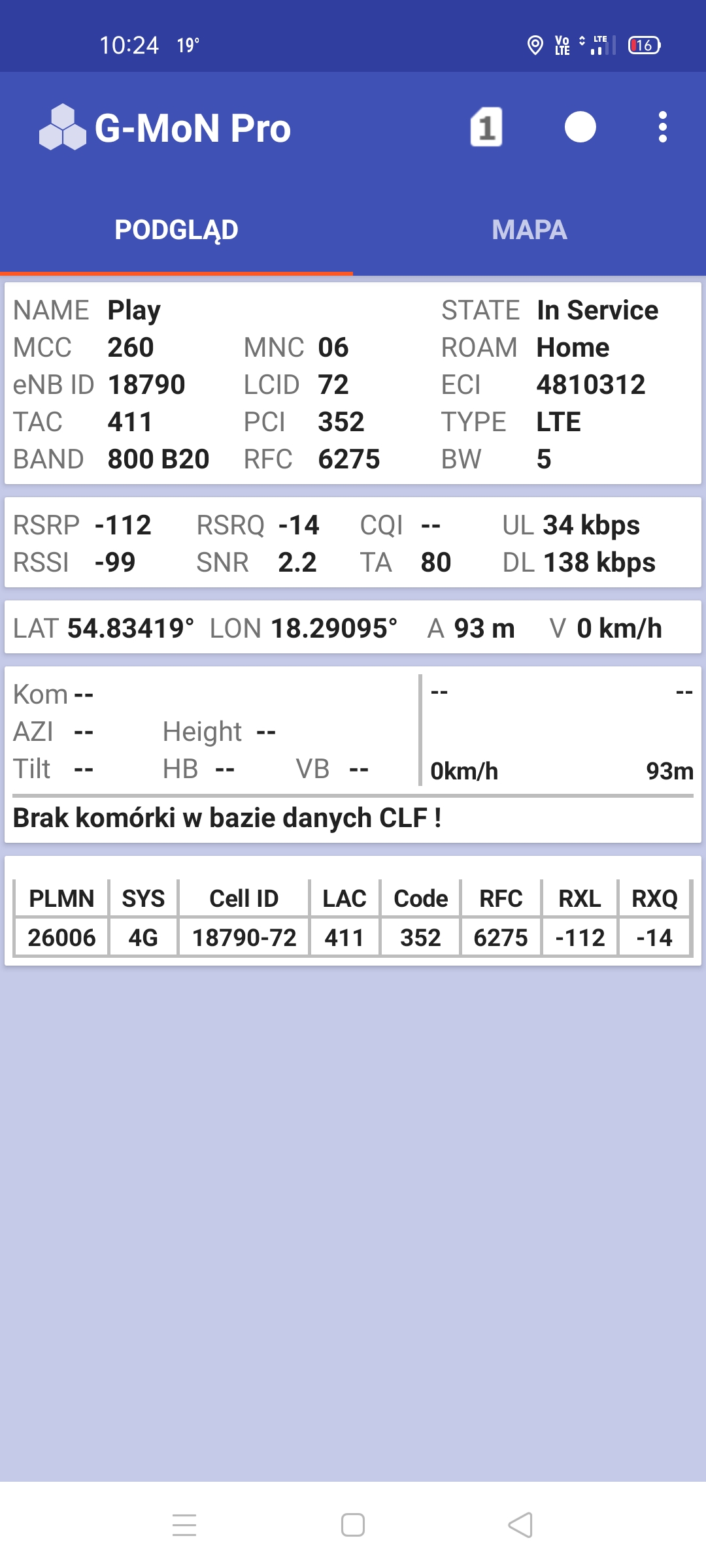This screenshot has height=1568, width=706.
Task: Open the overflow menu
Action: (x=662, y=127)
